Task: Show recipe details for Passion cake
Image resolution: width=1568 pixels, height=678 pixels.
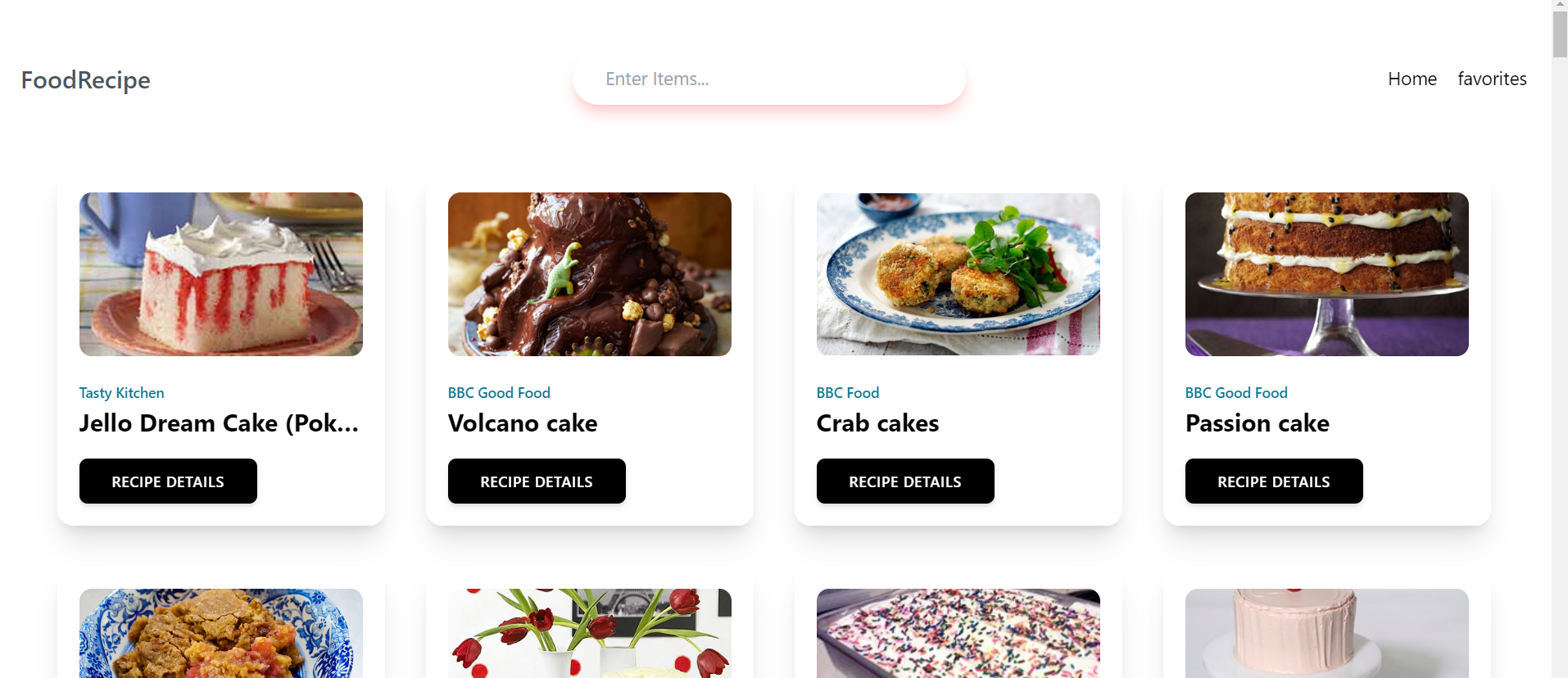Action: (x=1274, y=481)
